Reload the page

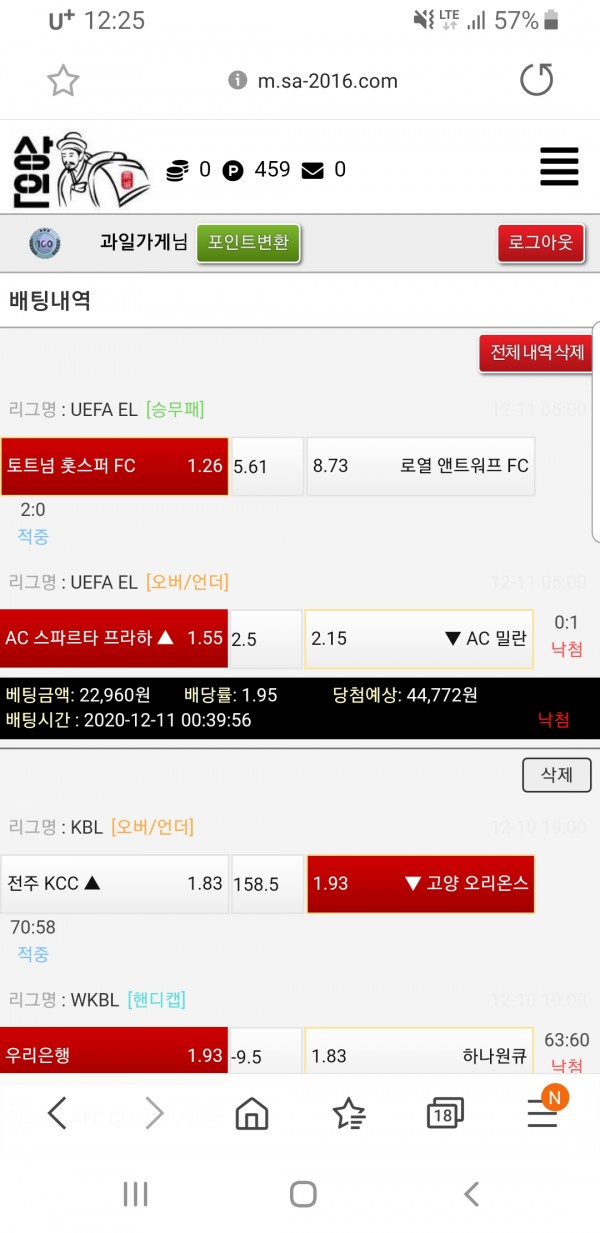tap(537, 80)
